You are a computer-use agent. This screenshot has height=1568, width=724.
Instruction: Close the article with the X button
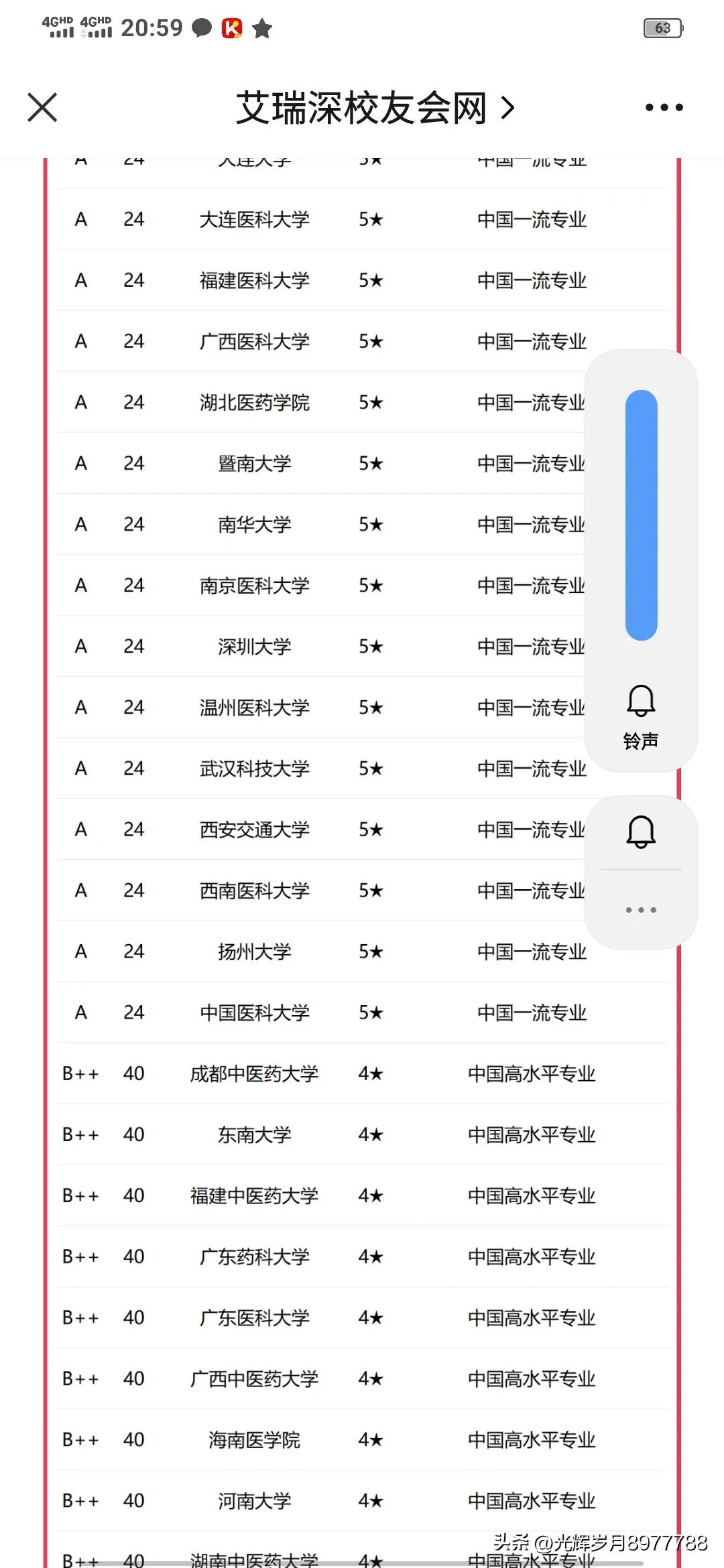(42, 107)
